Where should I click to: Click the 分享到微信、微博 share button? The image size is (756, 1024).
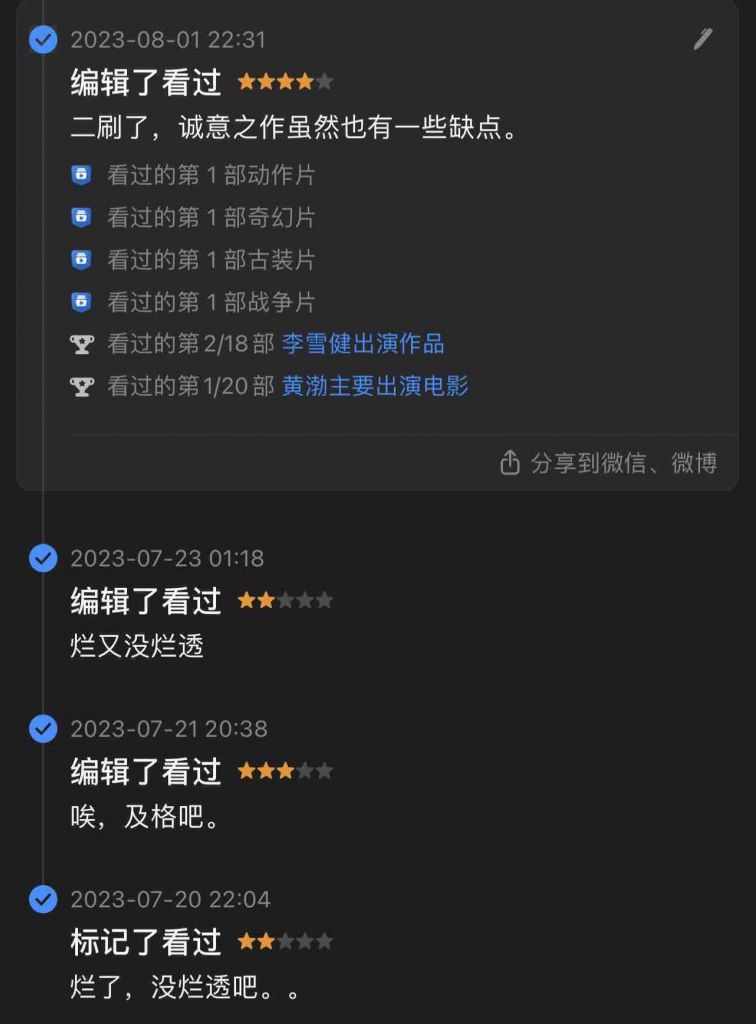point(608,463)
